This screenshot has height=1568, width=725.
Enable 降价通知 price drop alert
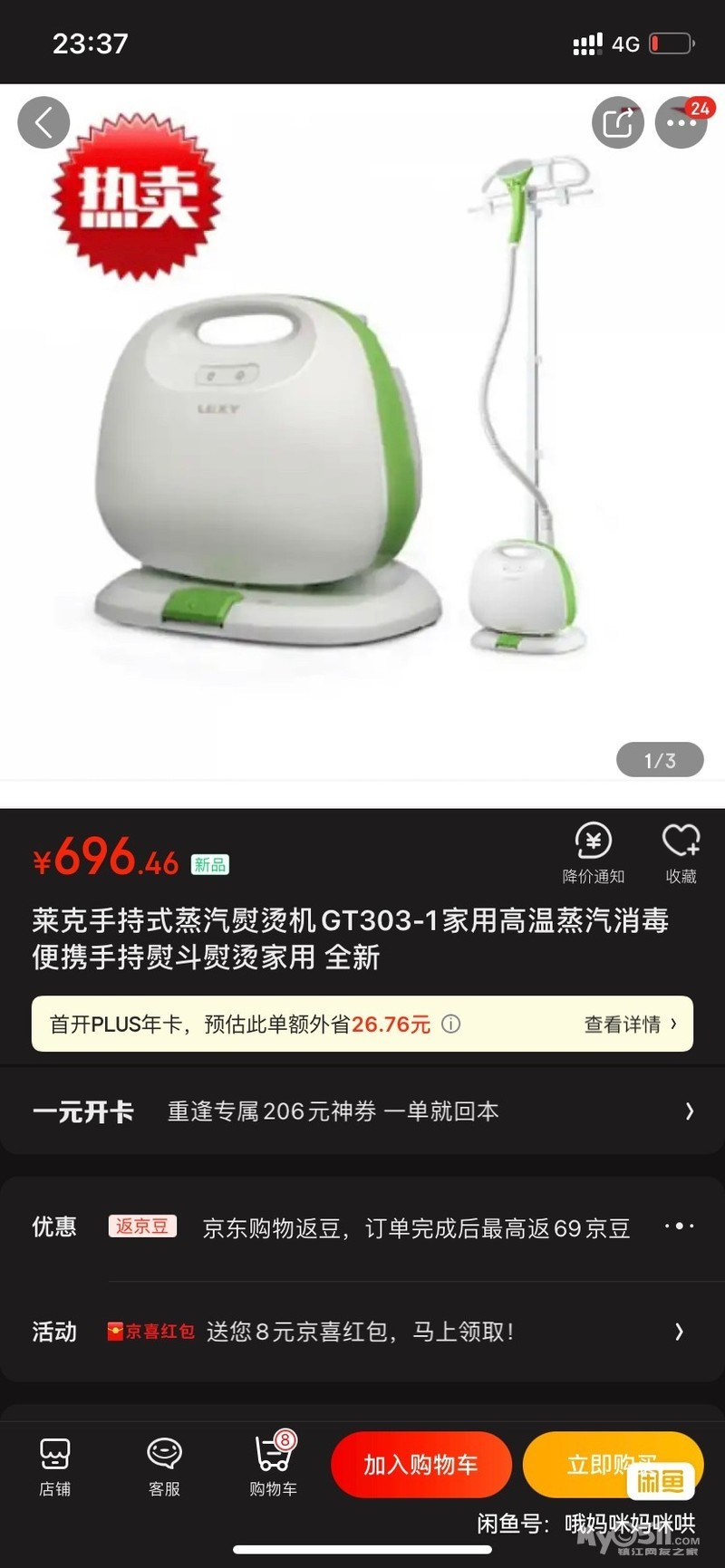click(x=594, y=852)
